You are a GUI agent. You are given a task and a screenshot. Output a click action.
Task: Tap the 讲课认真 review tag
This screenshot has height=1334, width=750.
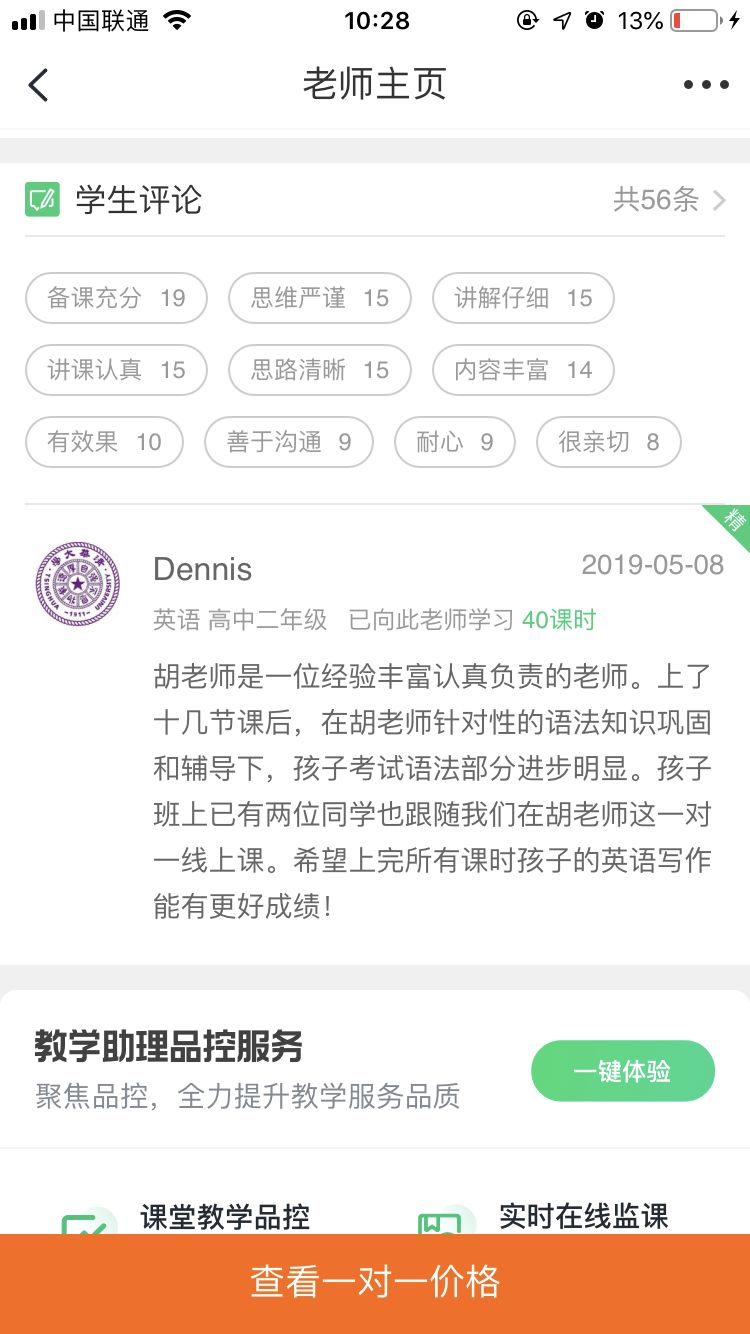click(x=116, y=370)
